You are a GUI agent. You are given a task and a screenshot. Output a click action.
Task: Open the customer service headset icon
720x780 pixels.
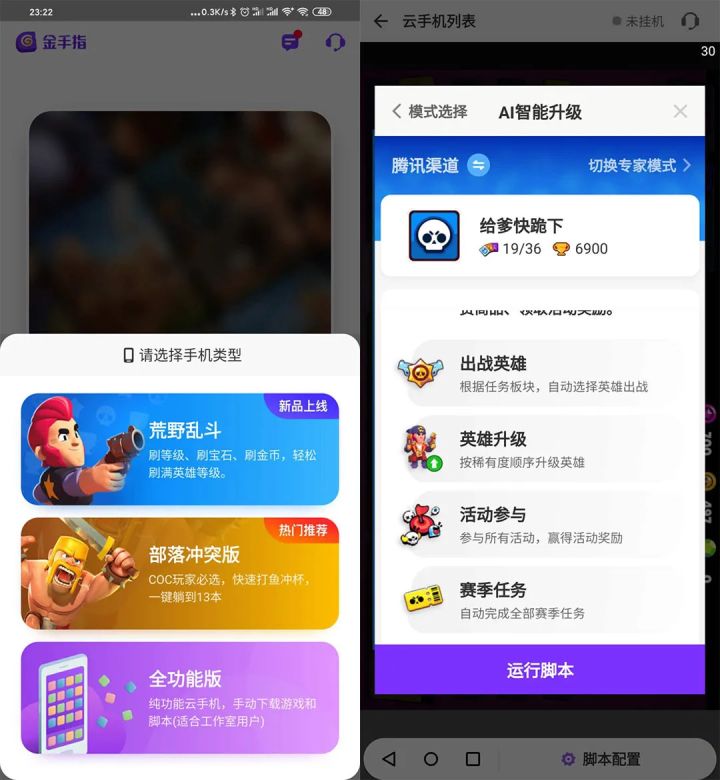[334, 43]
